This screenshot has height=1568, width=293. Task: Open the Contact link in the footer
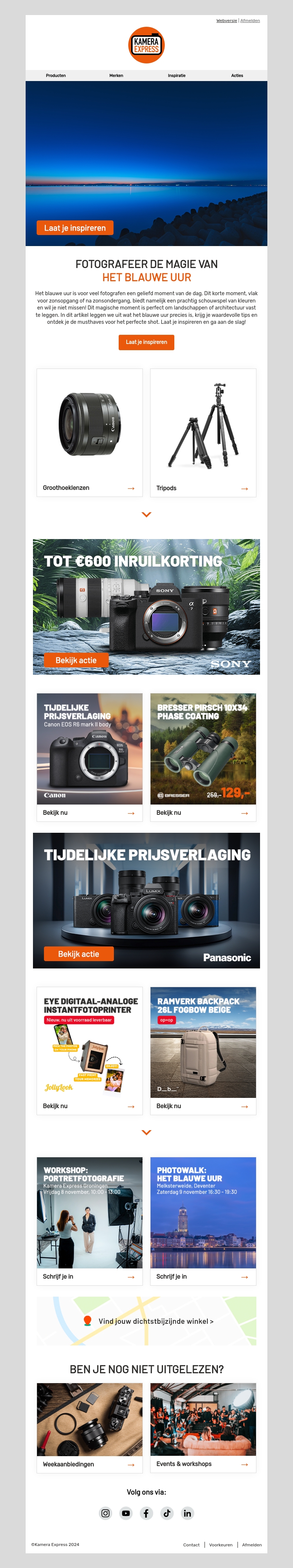pyautogui.click(x=191, y=1545)
